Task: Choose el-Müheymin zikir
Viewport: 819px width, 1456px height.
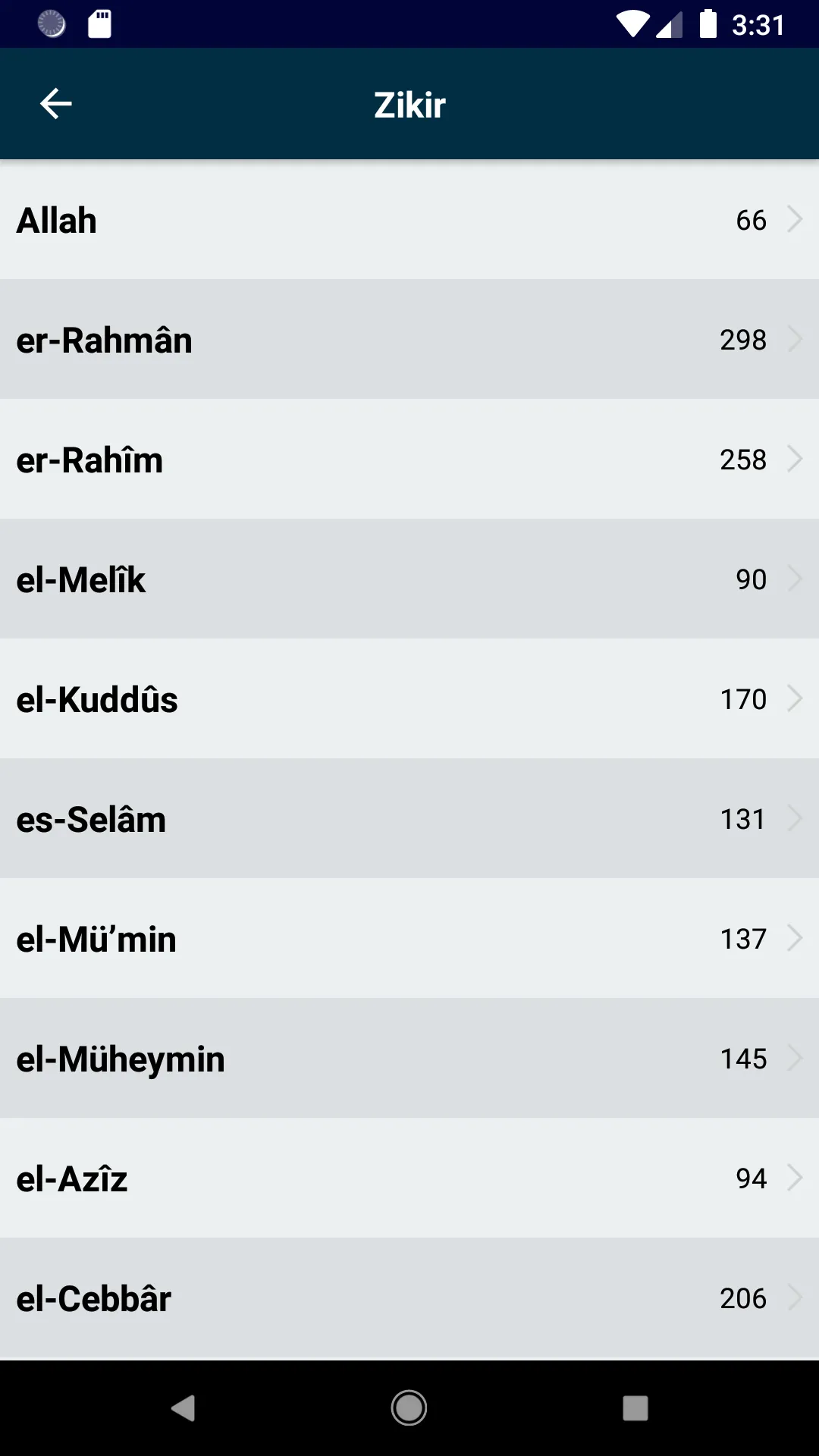Action: pos(409,1058)
